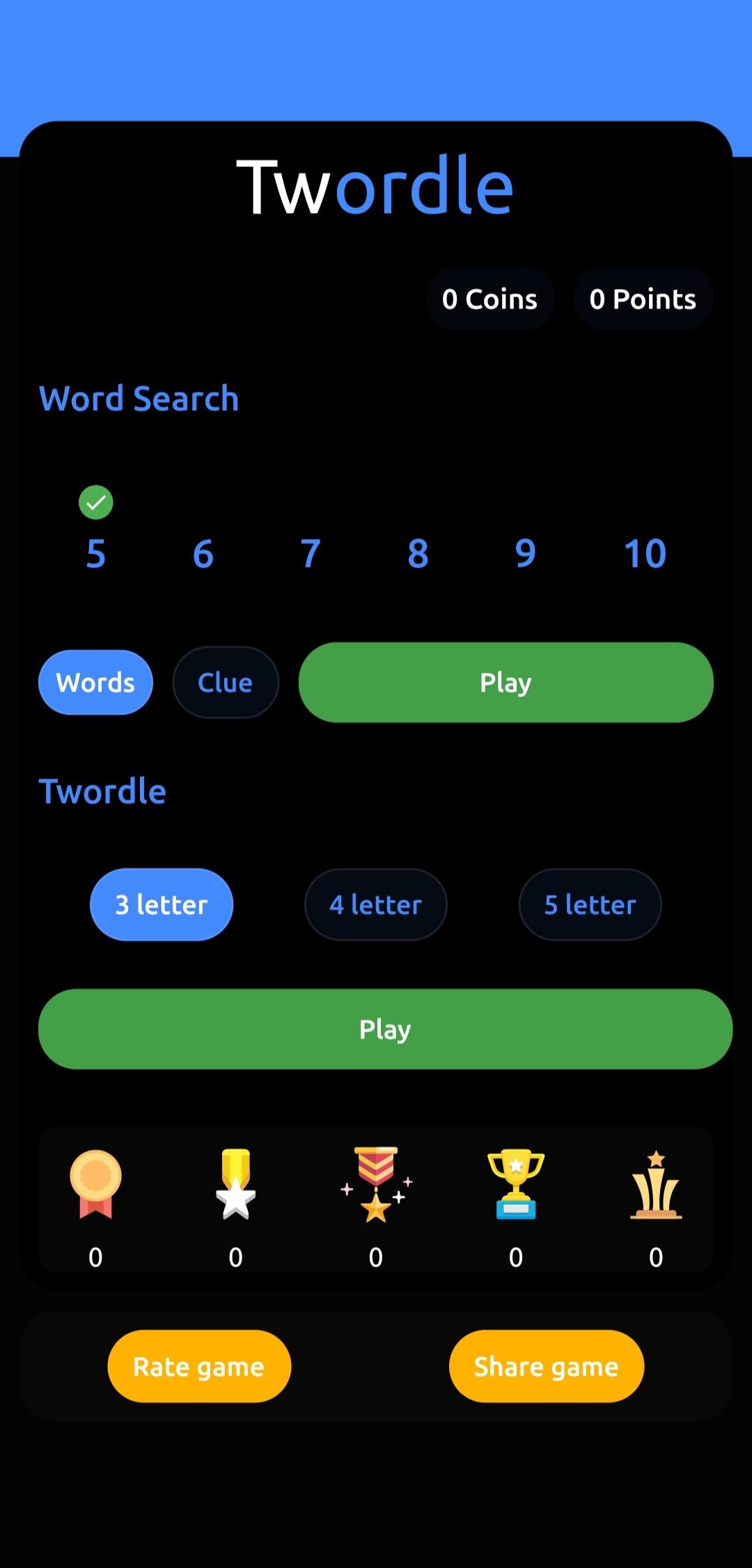Tap the selected size 5 option
This screenshot has height=1568, width=752.
pos(96,554)
